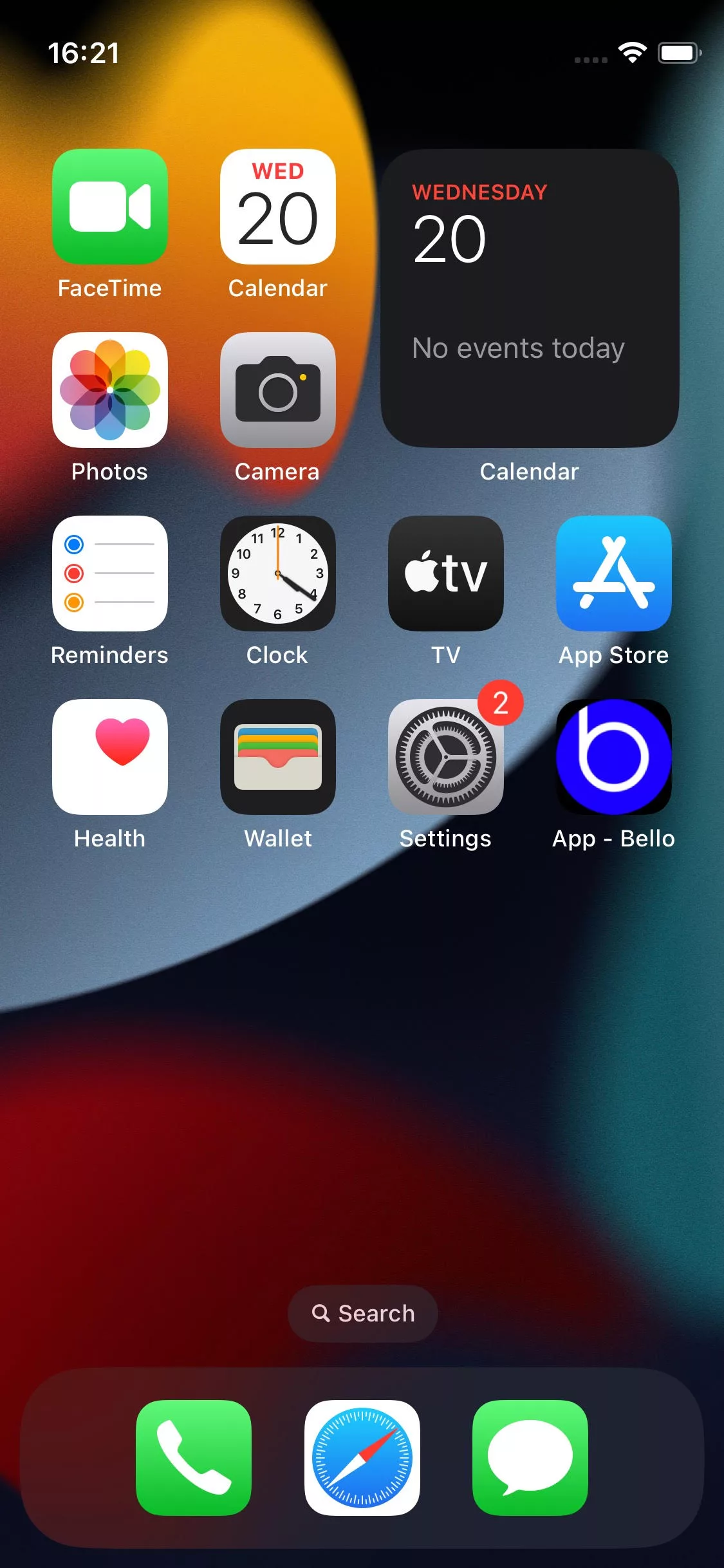Open the Reminders app

tap(110, 574)
